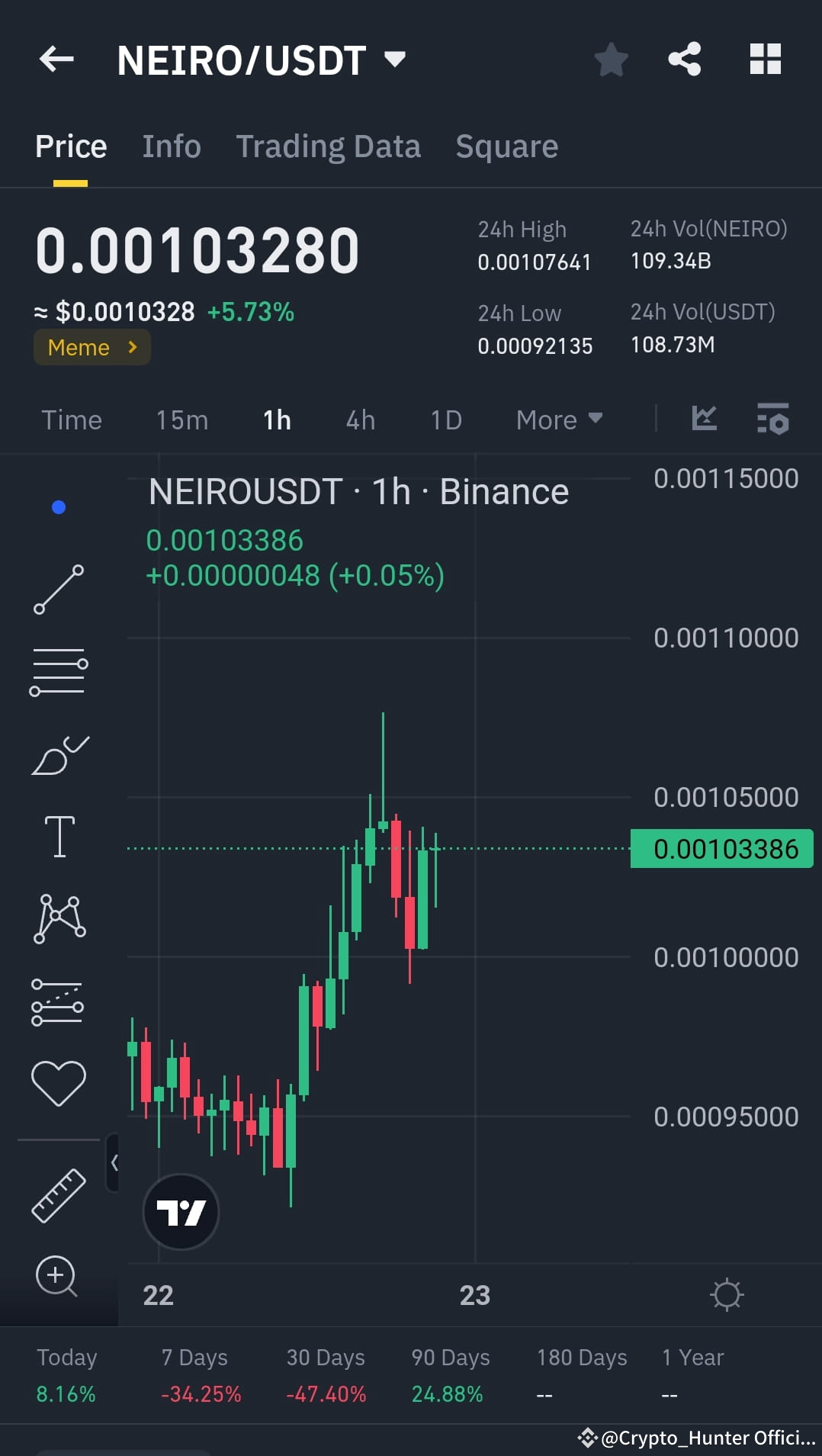Screen dimensions: 822x1456
Task: Open the XABCD pattern tool
Action: pyautogui.click(x=59, y=919)
